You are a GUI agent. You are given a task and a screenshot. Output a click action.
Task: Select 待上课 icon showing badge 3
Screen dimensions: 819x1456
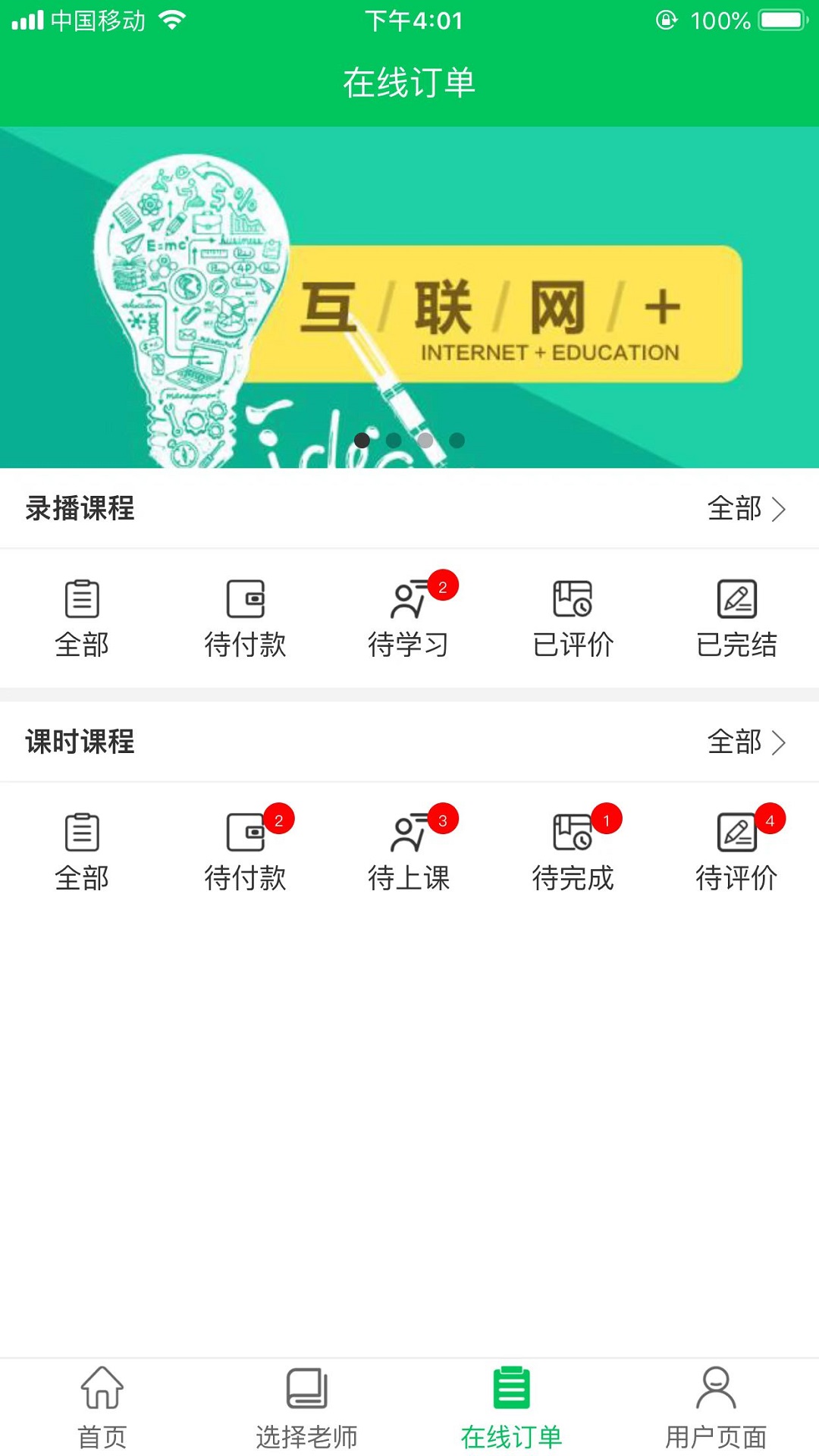pyautogui.click(x=411, y=849)
